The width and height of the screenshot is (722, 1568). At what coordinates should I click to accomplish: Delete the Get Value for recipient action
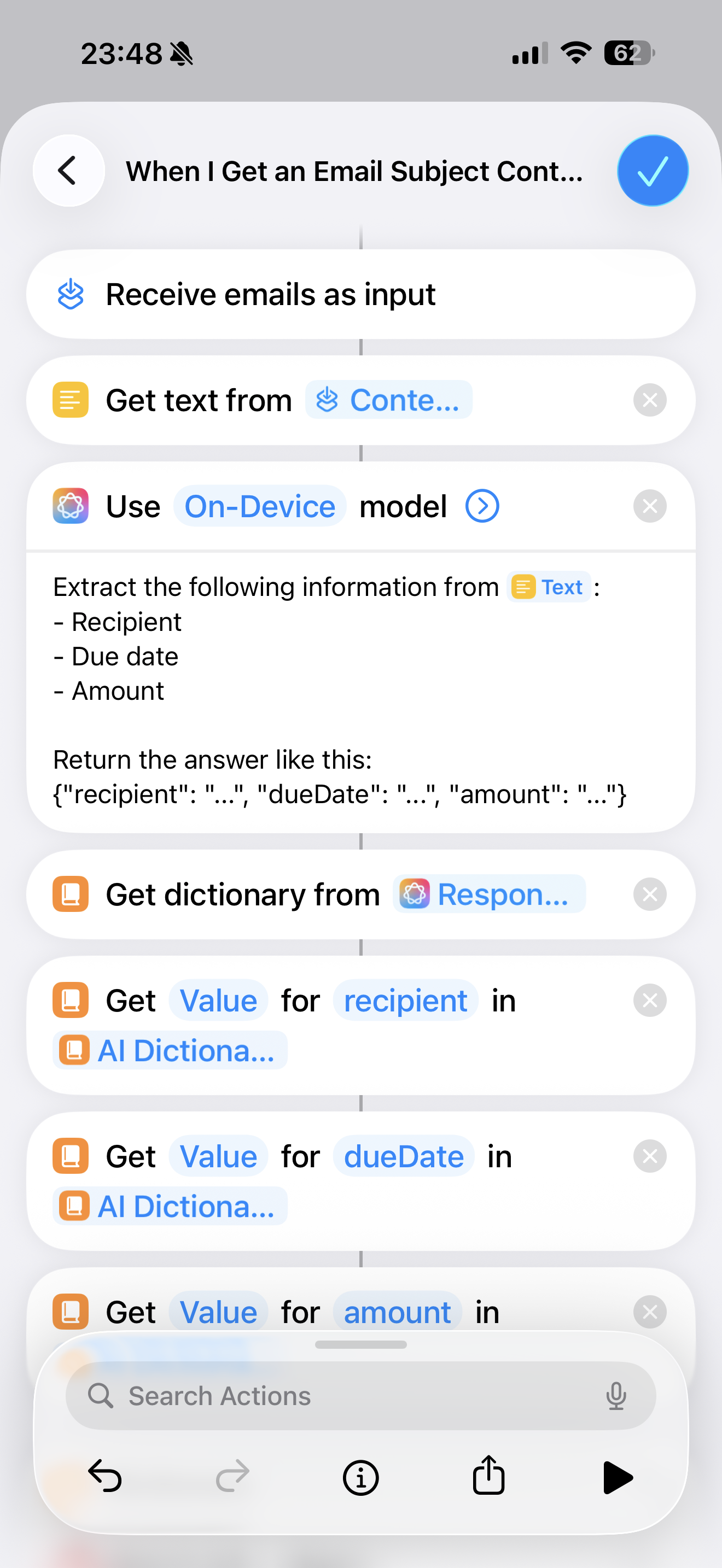point(650,1001)
